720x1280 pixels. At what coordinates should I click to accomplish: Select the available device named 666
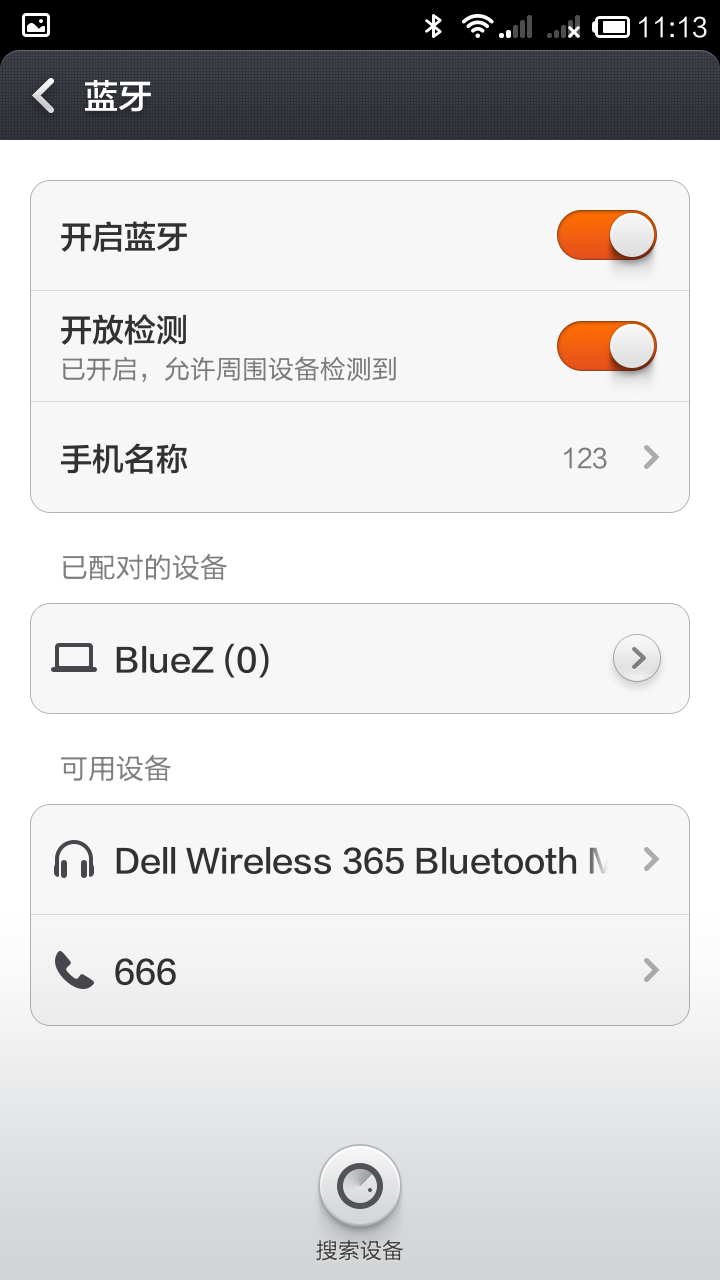[360, 970]
